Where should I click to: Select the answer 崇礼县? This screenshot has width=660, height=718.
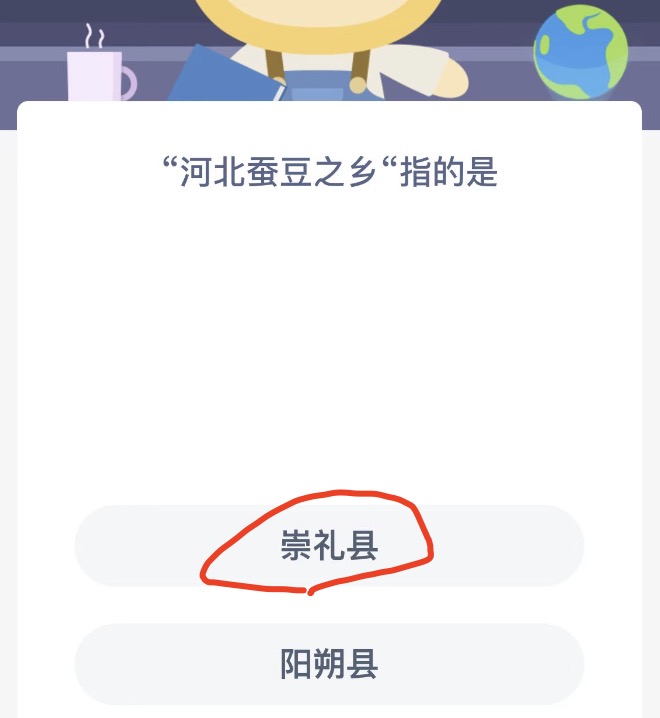329,546
